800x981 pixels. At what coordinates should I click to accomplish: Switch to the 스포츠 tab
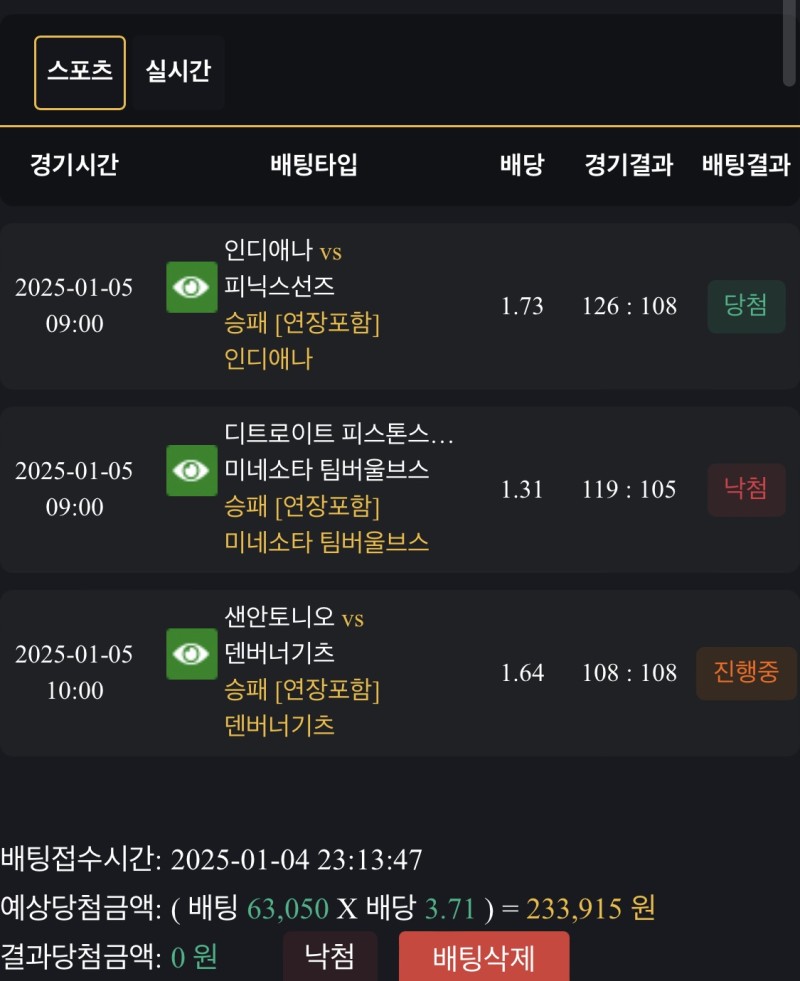coord(80,72)
